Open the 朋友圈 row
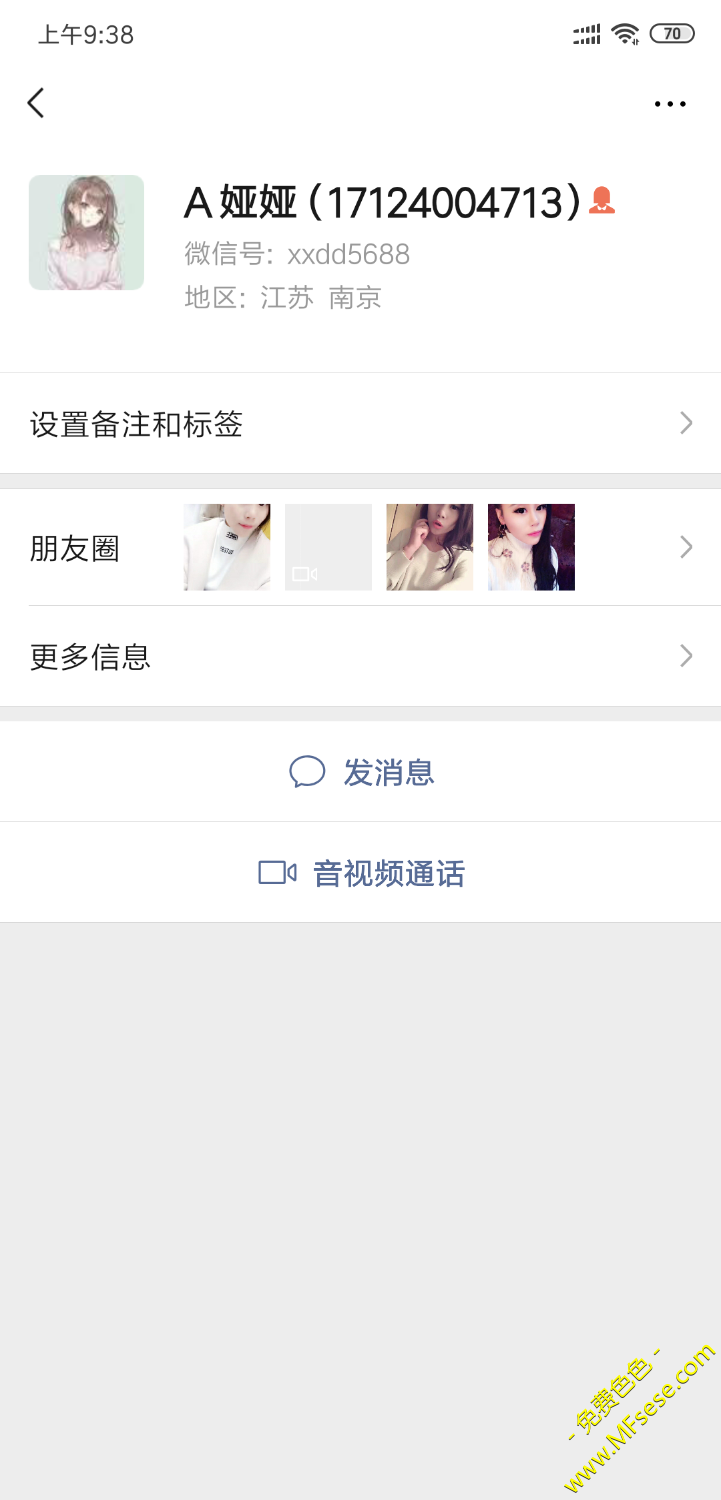 74,547
